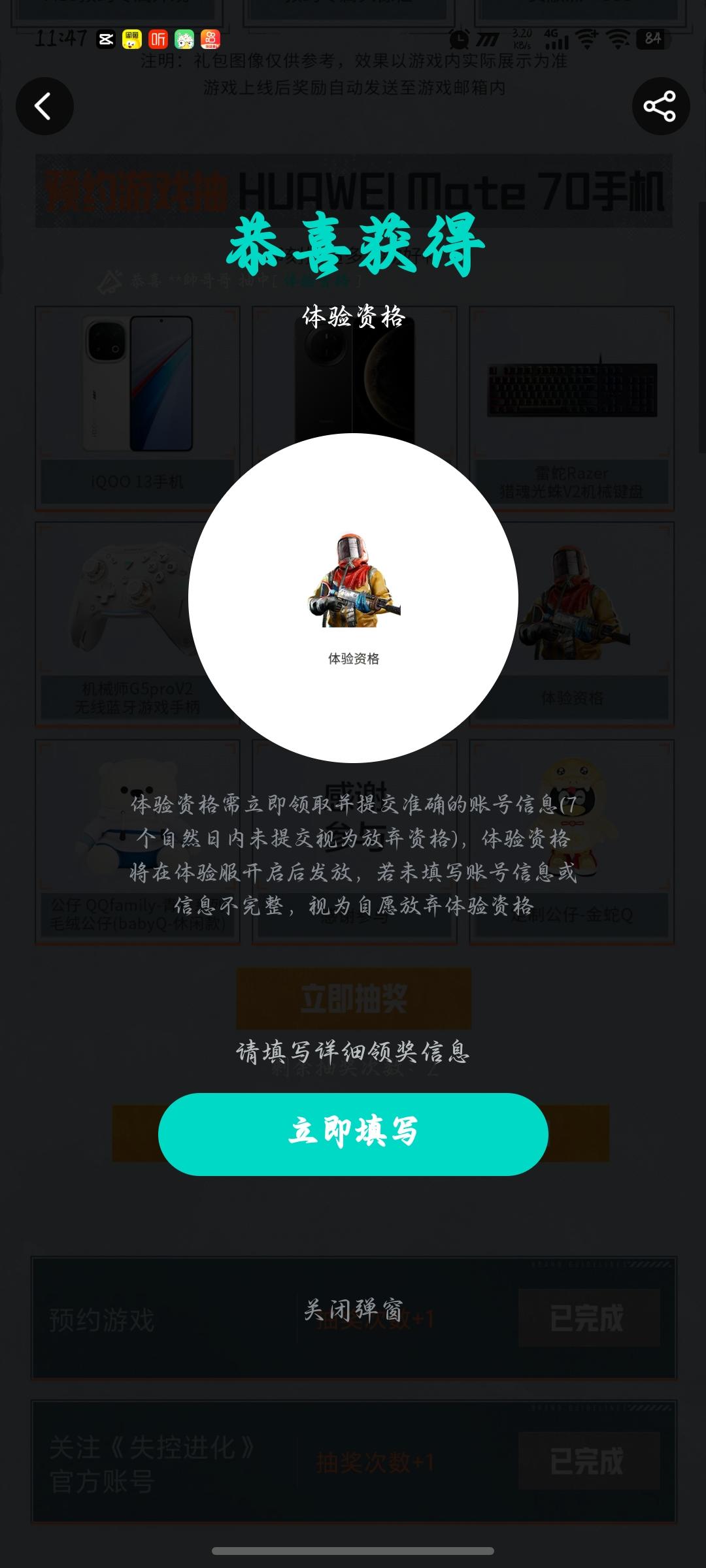
Task: Tap the 听 Ximalaya notification icon
Action: (159, 39)
